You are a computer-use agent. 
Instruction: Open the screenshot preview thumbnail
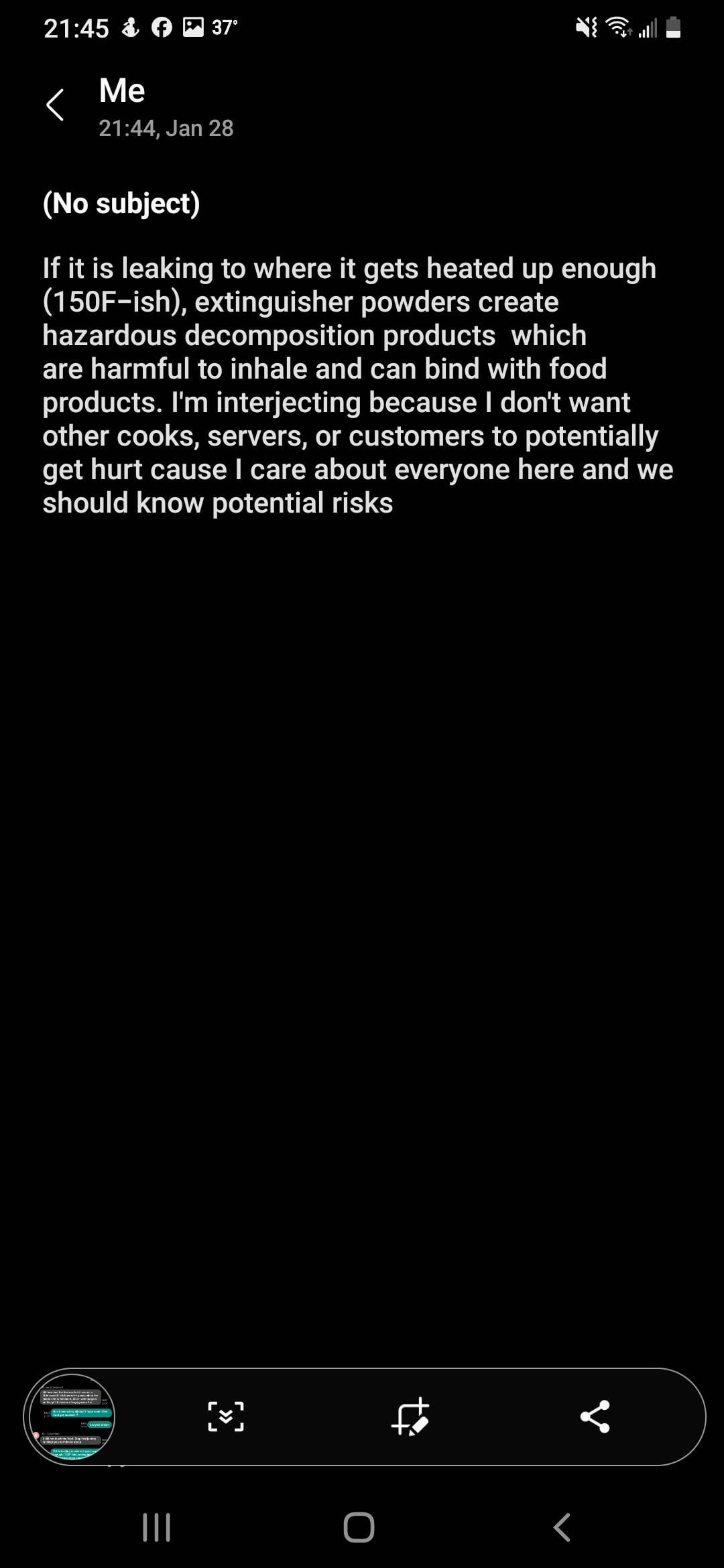70,1417
